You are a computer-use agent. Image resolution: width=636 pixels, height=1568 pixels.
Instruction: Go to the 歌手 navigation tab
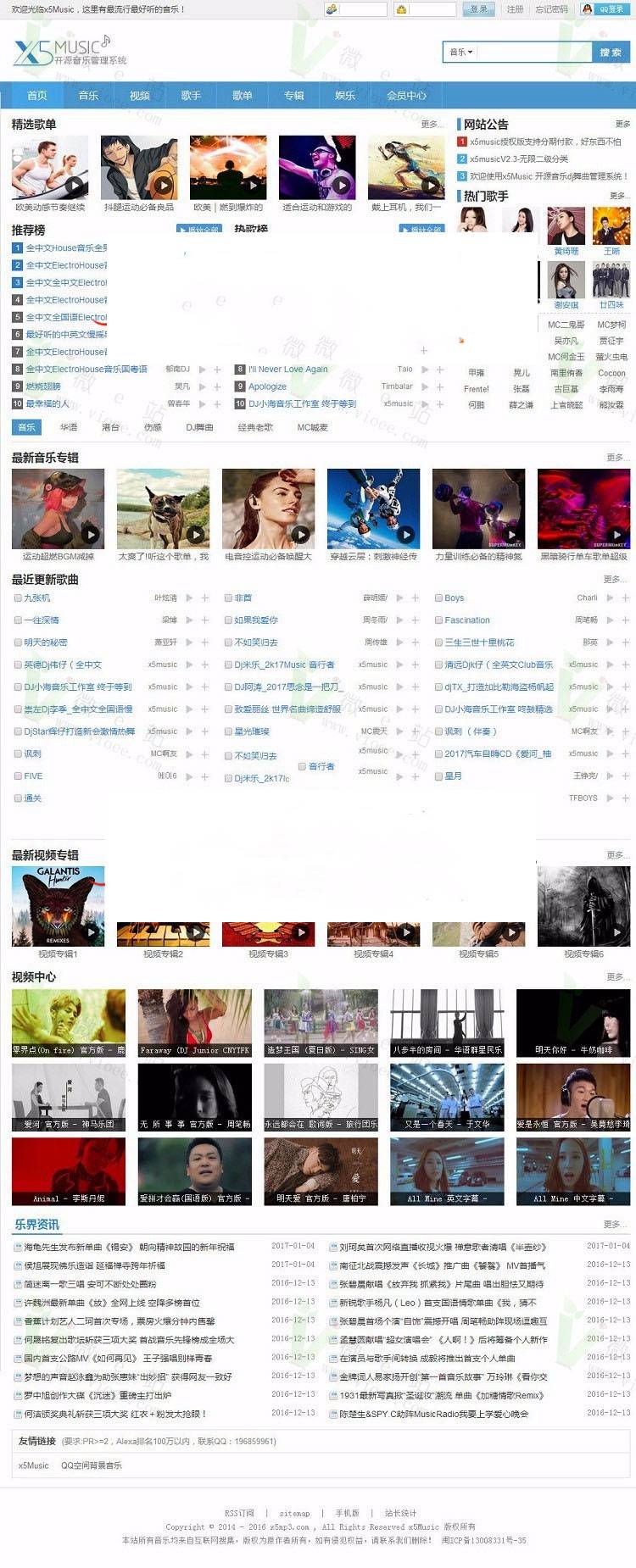coord(191,96)
